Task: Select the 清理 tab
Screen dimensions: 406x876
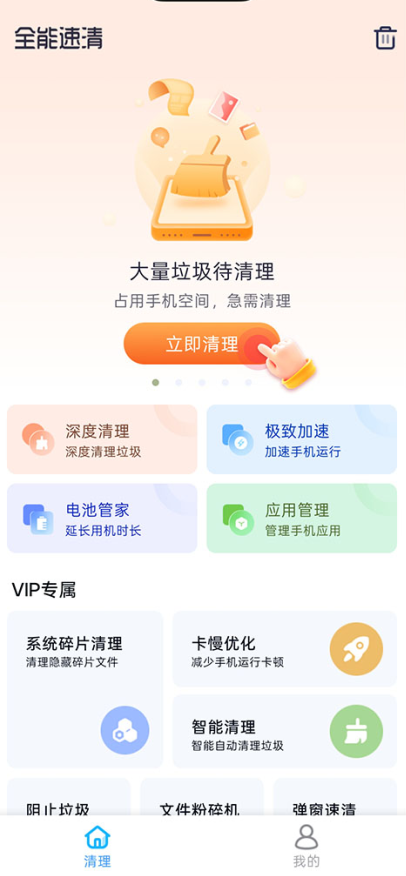Action: pos(97,846)
